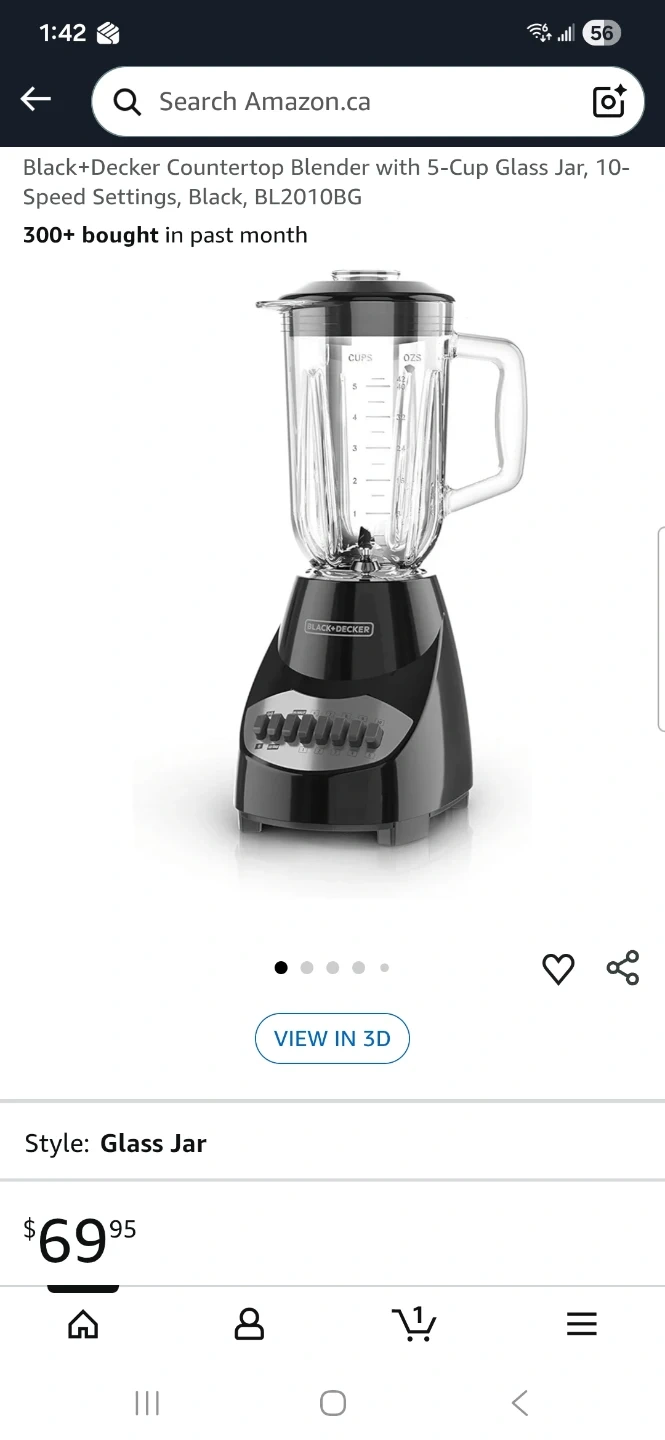
Task: Open the account profile tab
Action: point(249,1324)
